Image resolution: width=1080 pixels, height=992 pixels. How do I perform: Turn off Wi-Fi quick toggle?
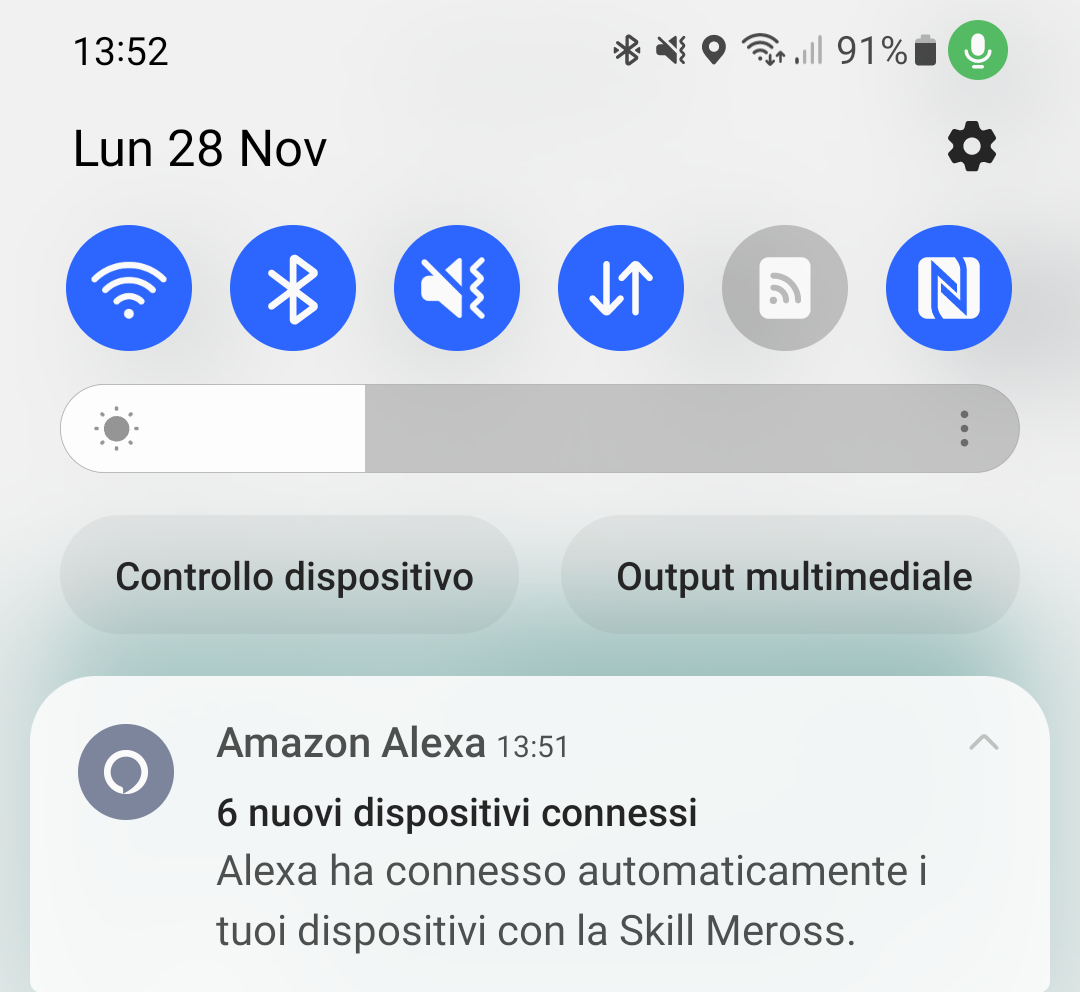[129, 288]
